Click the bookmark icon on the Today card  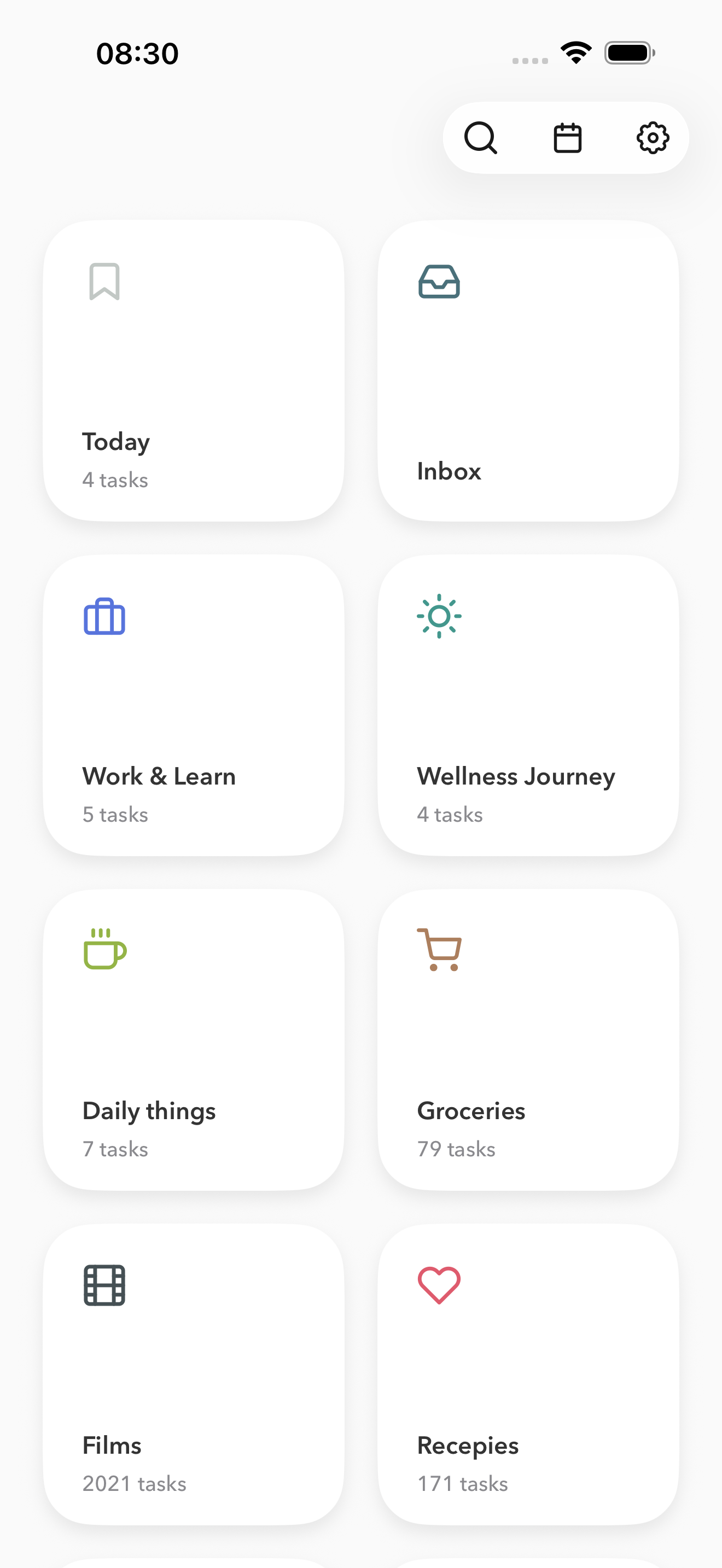104,282
